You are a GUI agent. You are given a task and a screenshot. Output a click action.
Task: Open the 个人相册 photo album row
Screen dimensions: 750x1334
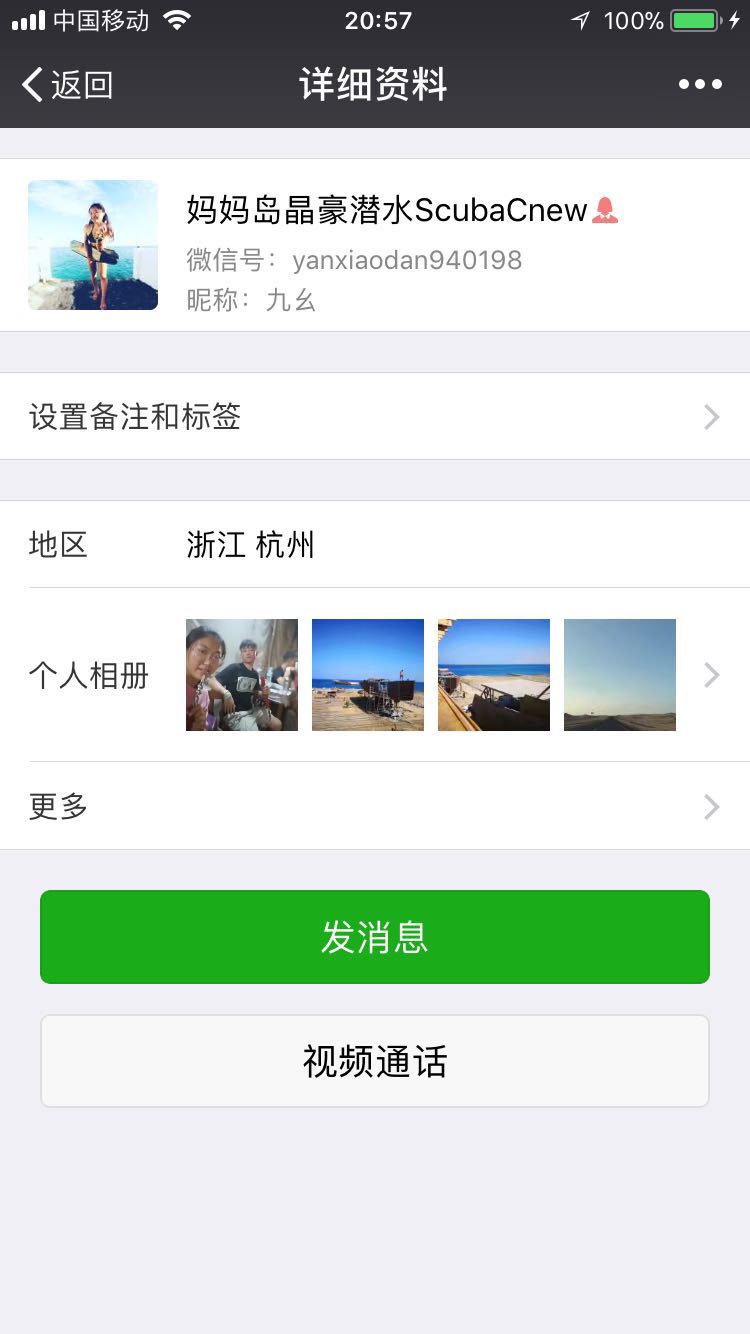[x=375, y=675]
